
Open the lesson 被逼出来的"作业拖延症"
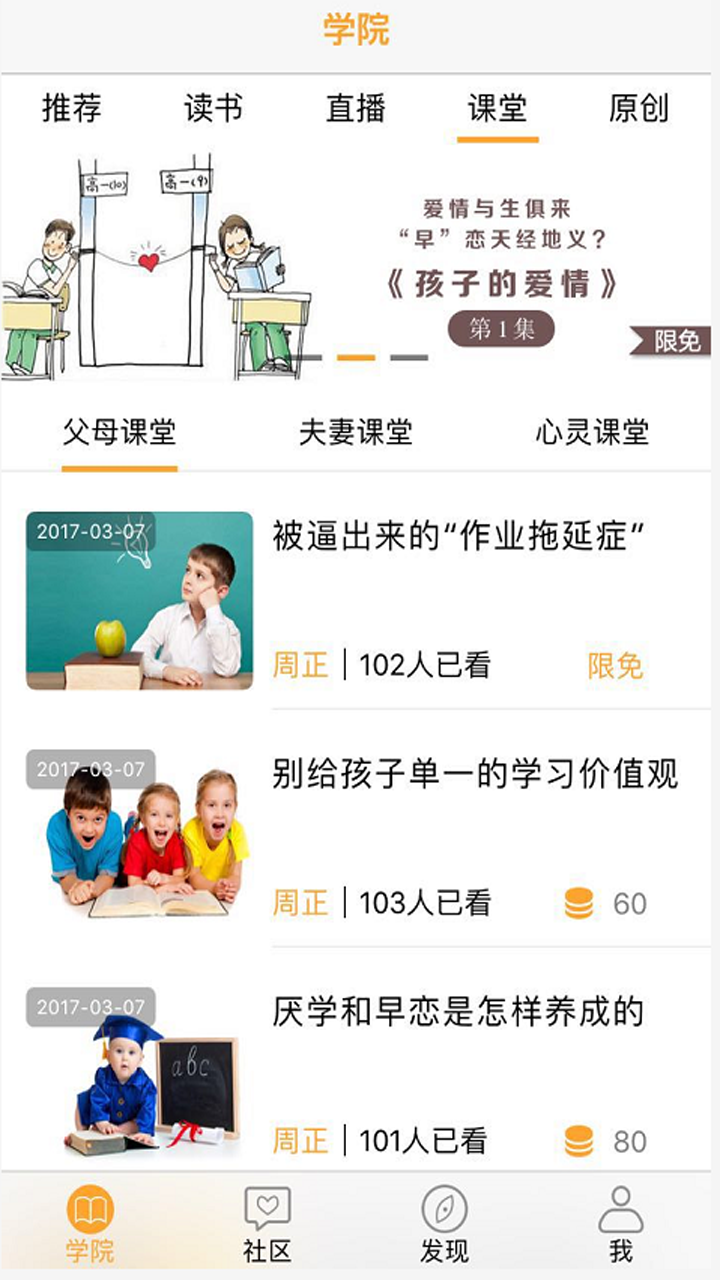click(456, 537)
